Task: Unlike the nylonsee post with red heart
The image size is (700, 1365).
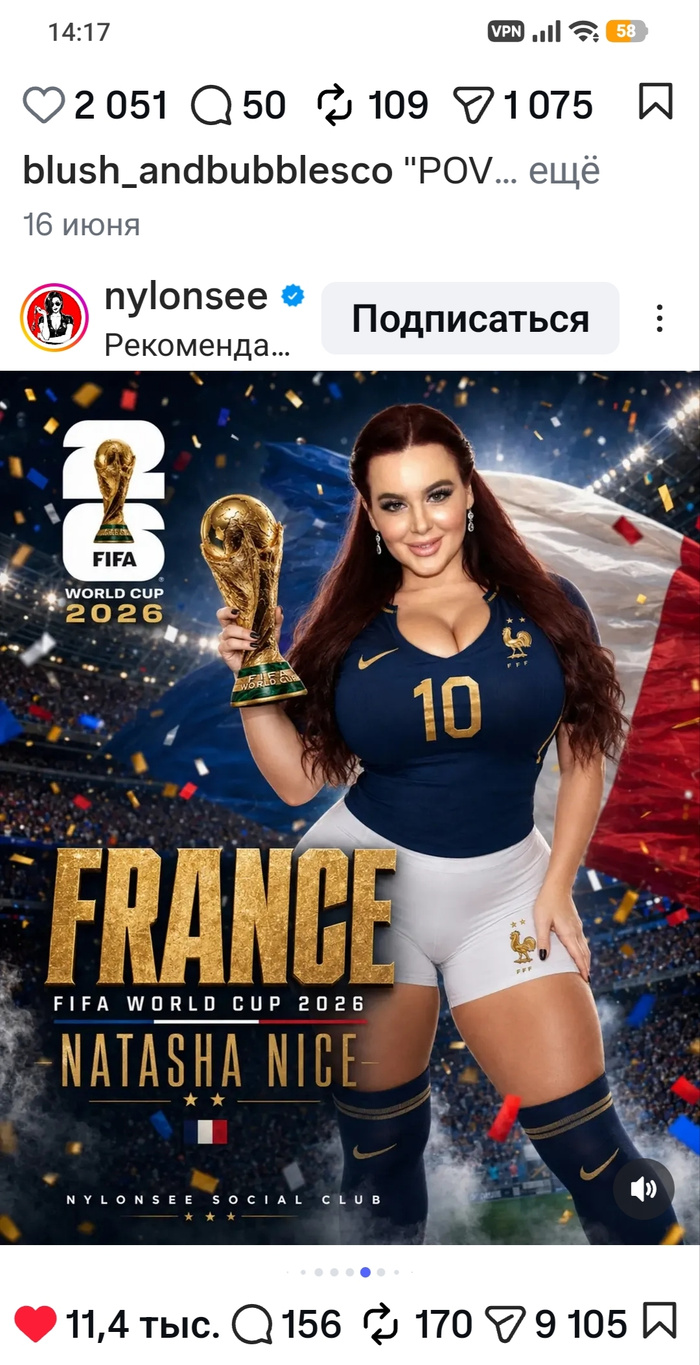Action: click(x=36, y=1323)
